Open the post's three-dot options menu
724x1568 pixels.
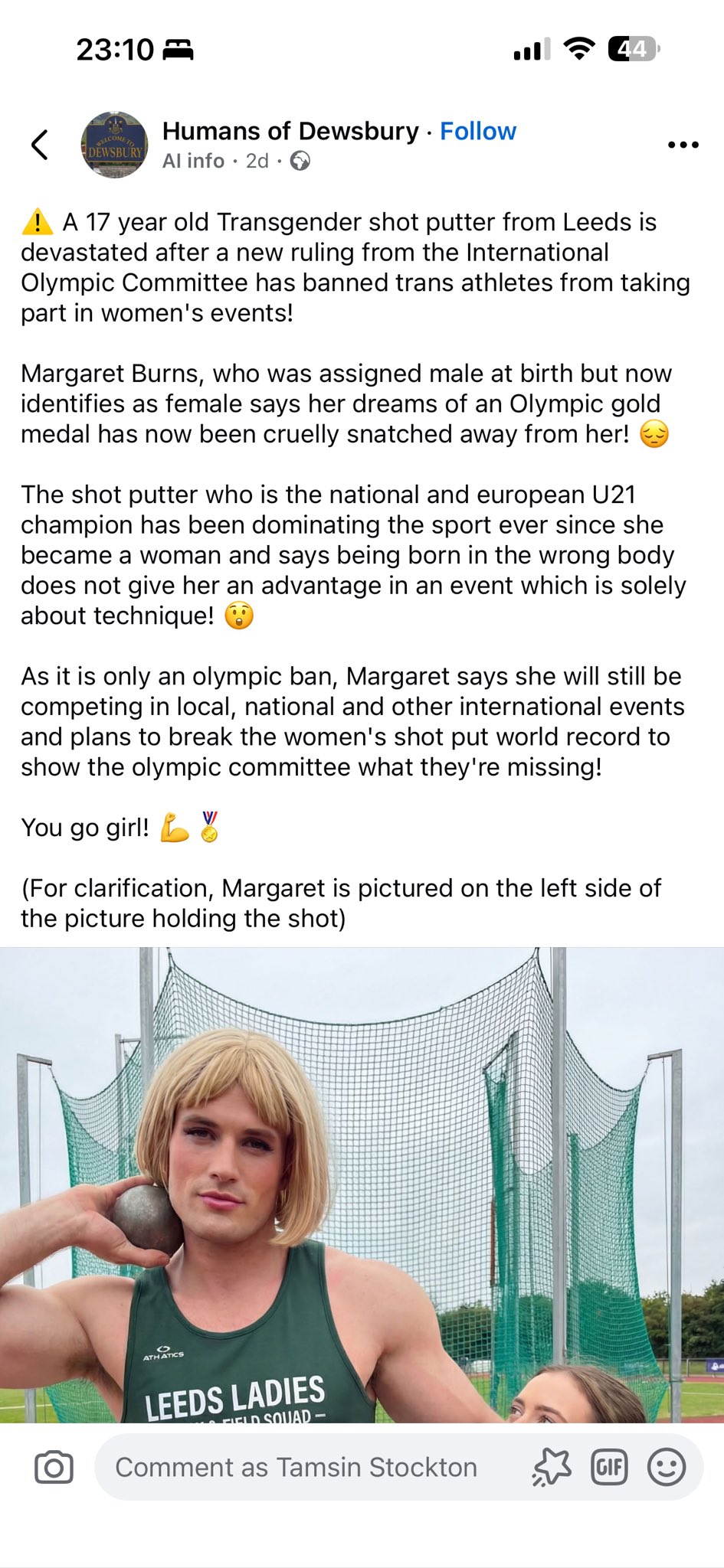(x=683, y=145)
